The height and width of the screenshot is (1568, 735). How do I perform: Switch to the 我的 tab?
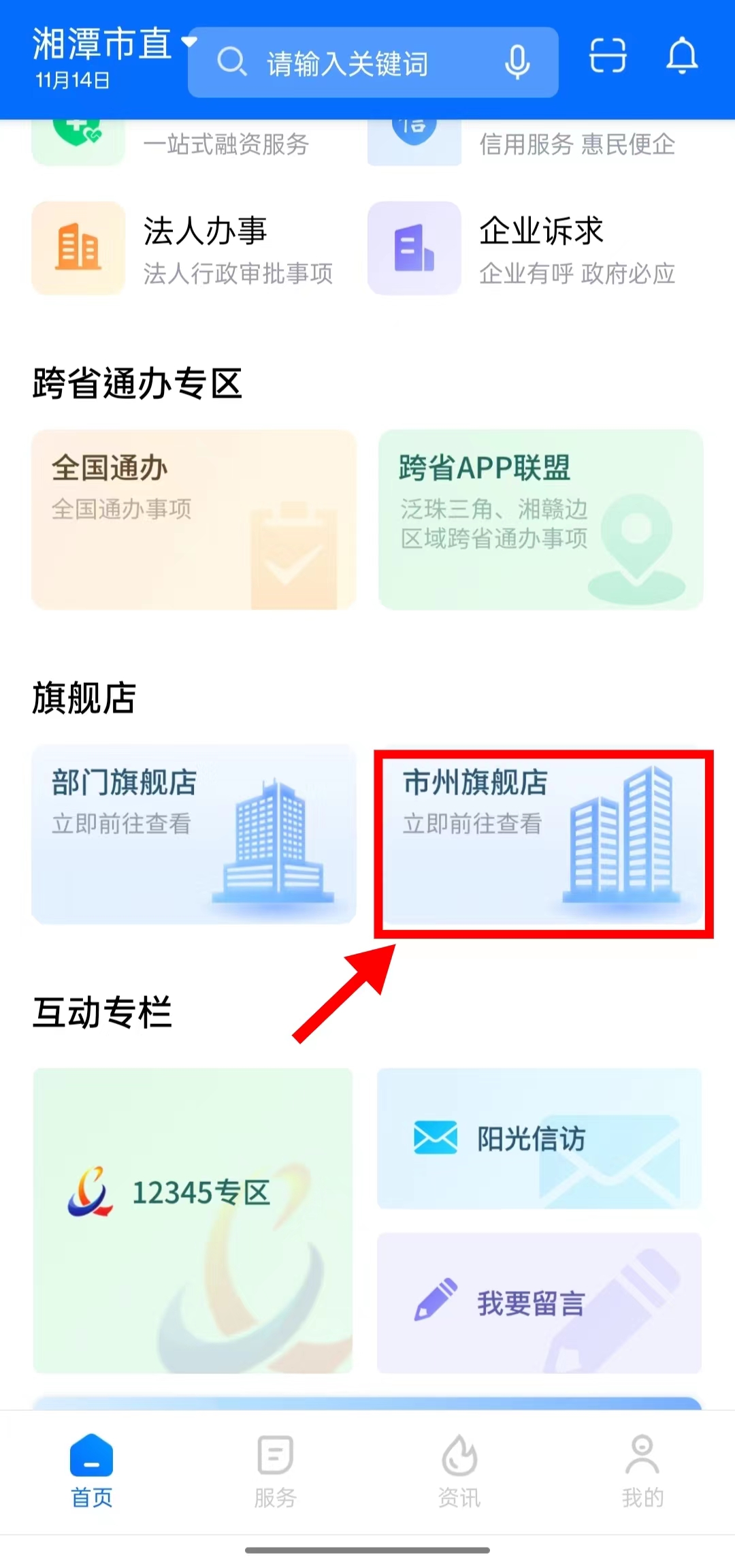click(x=642, y=1471)
